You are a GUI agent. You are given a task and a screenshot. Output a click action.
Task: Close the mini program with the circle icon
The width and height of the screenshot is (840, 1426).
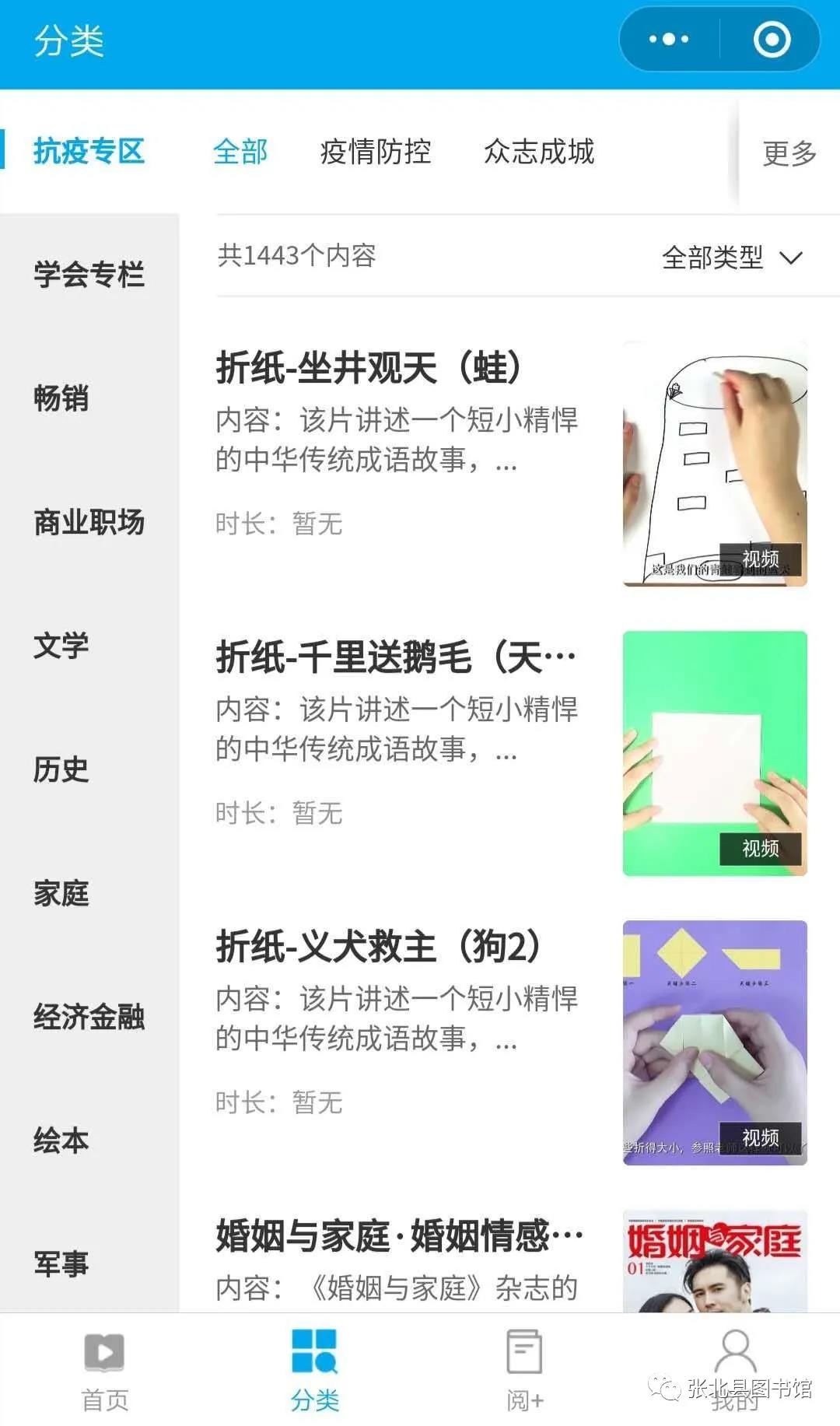[772, 40]
